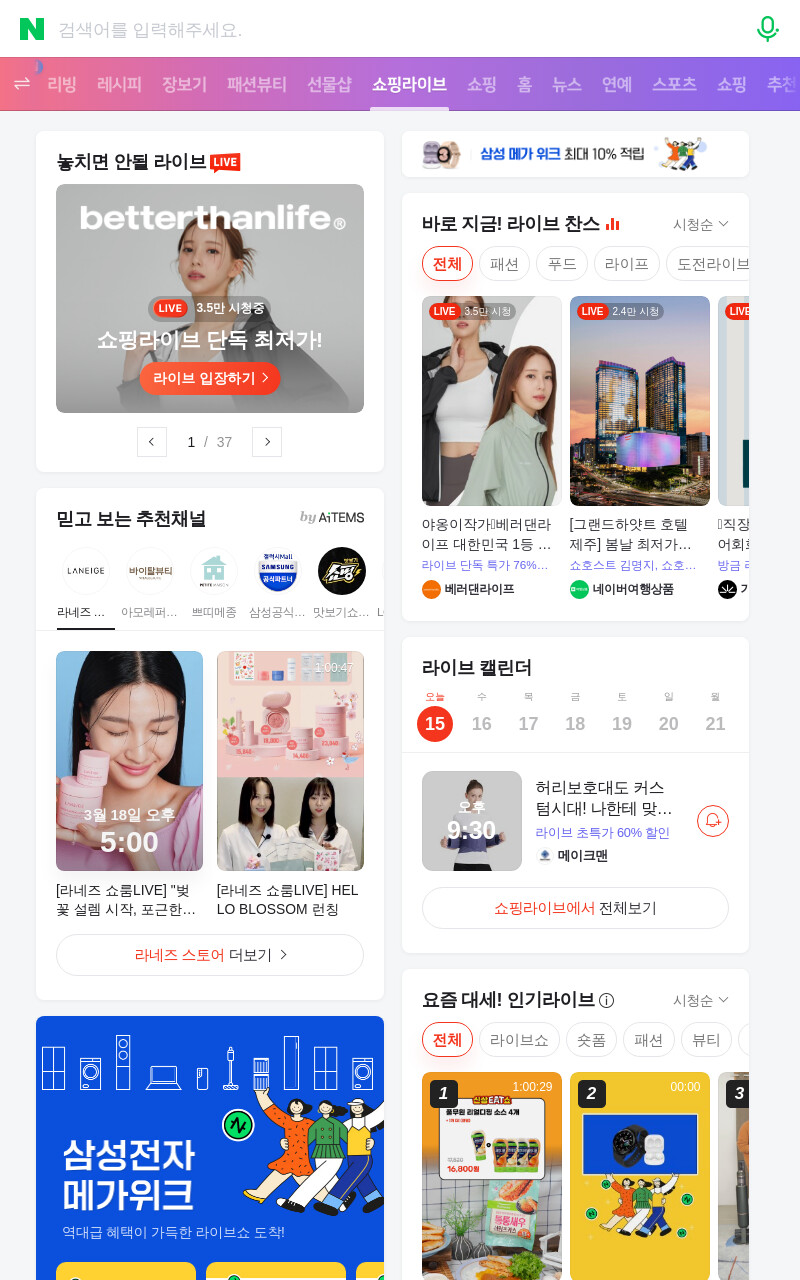The width and height of the screenshot is (800, 1280).
Task: Tap the 라이브 입장하기 button
Action: 210,378
